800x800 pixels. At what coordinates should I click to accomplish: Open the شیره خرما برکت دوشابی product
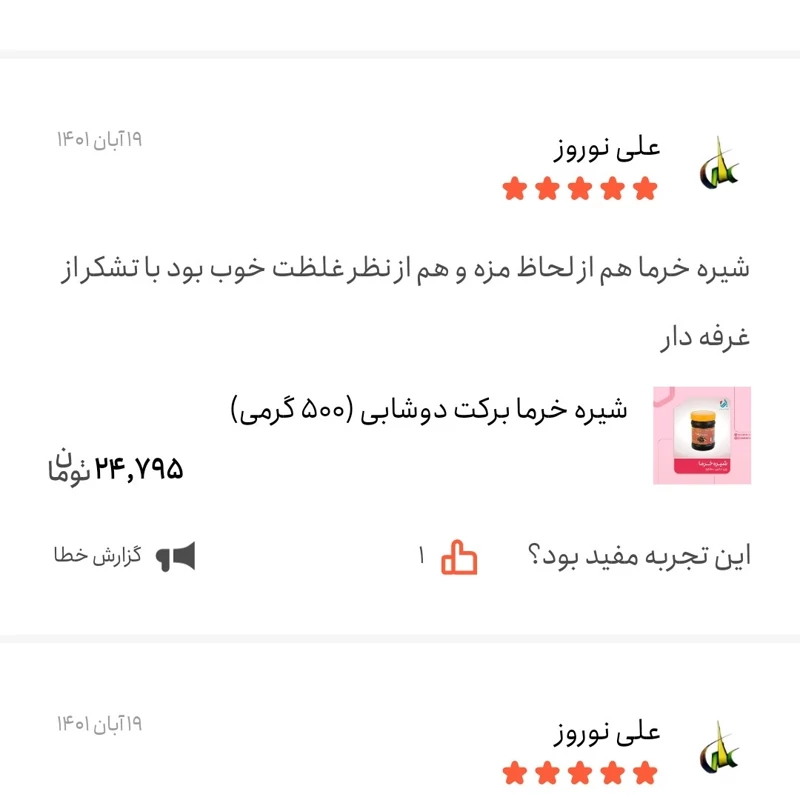[x=430, y=409]
